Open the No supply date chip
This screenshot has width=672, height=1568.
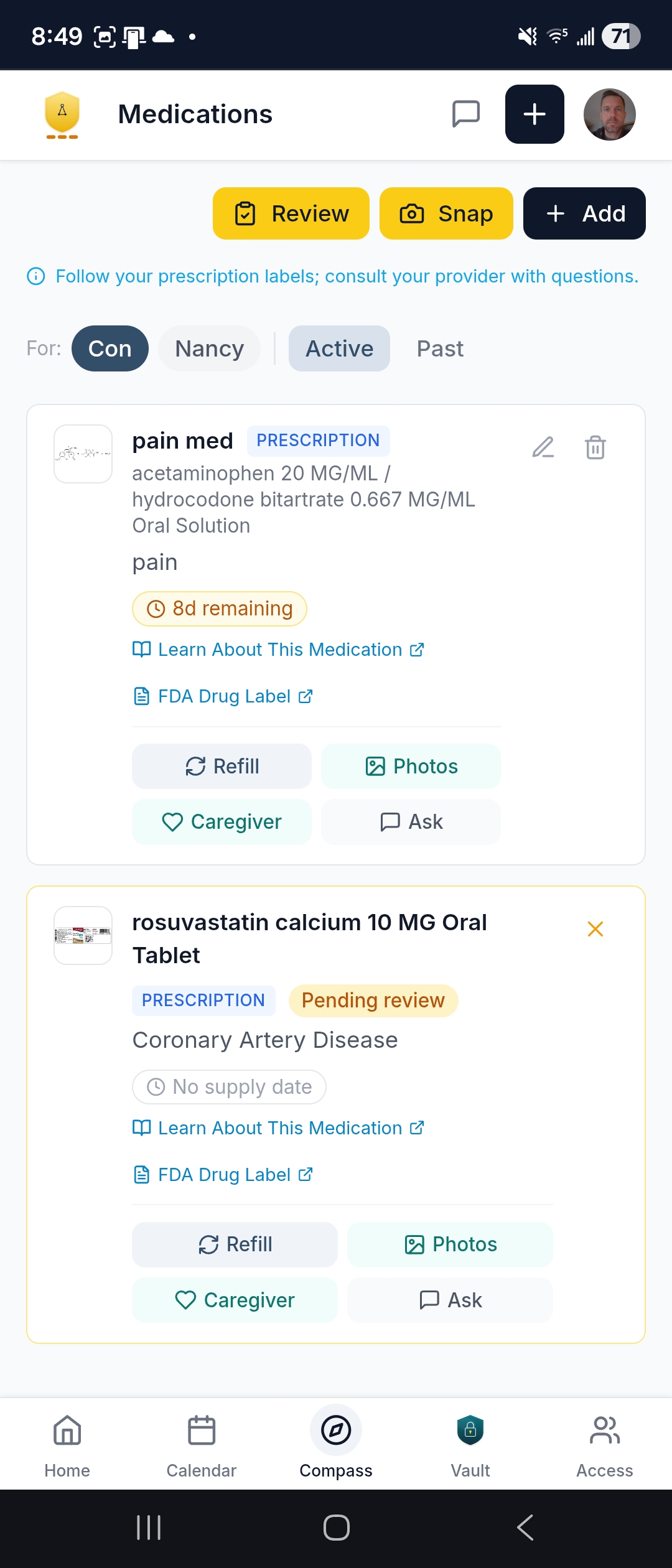click(228, 1086)
